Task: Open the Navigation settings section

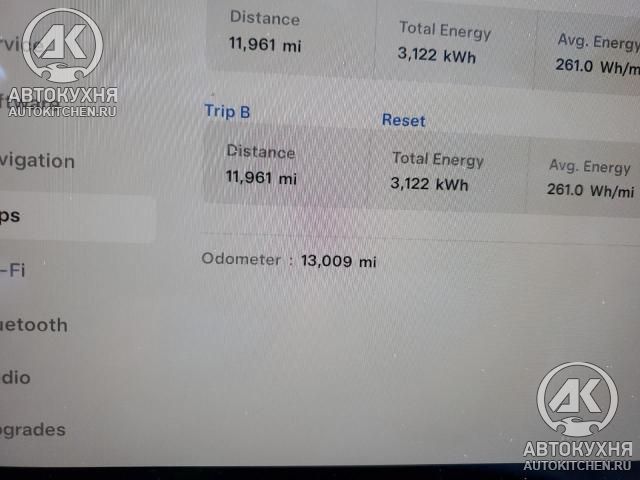Action: [x=37, y=161]
